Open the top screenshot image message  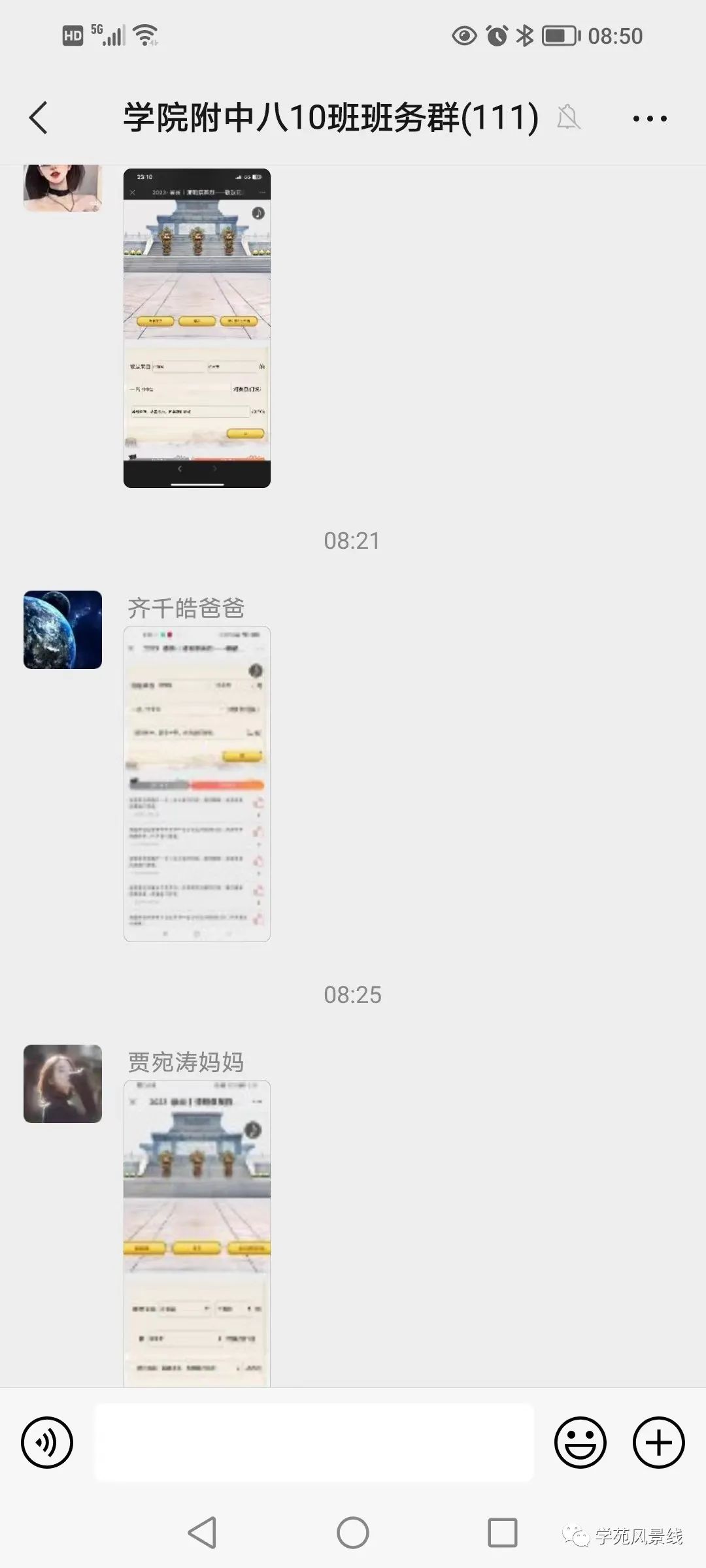click(197, 328)
